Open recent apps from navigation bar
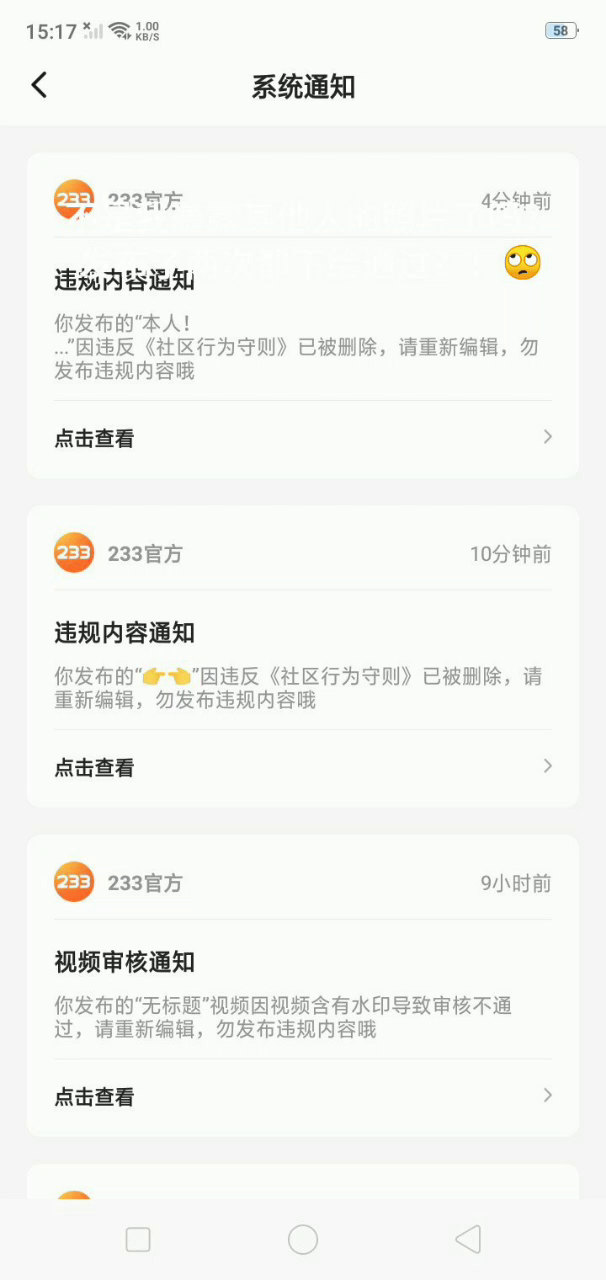Viewport: 606px width, 1280px height. click(x=138, y=1240)
